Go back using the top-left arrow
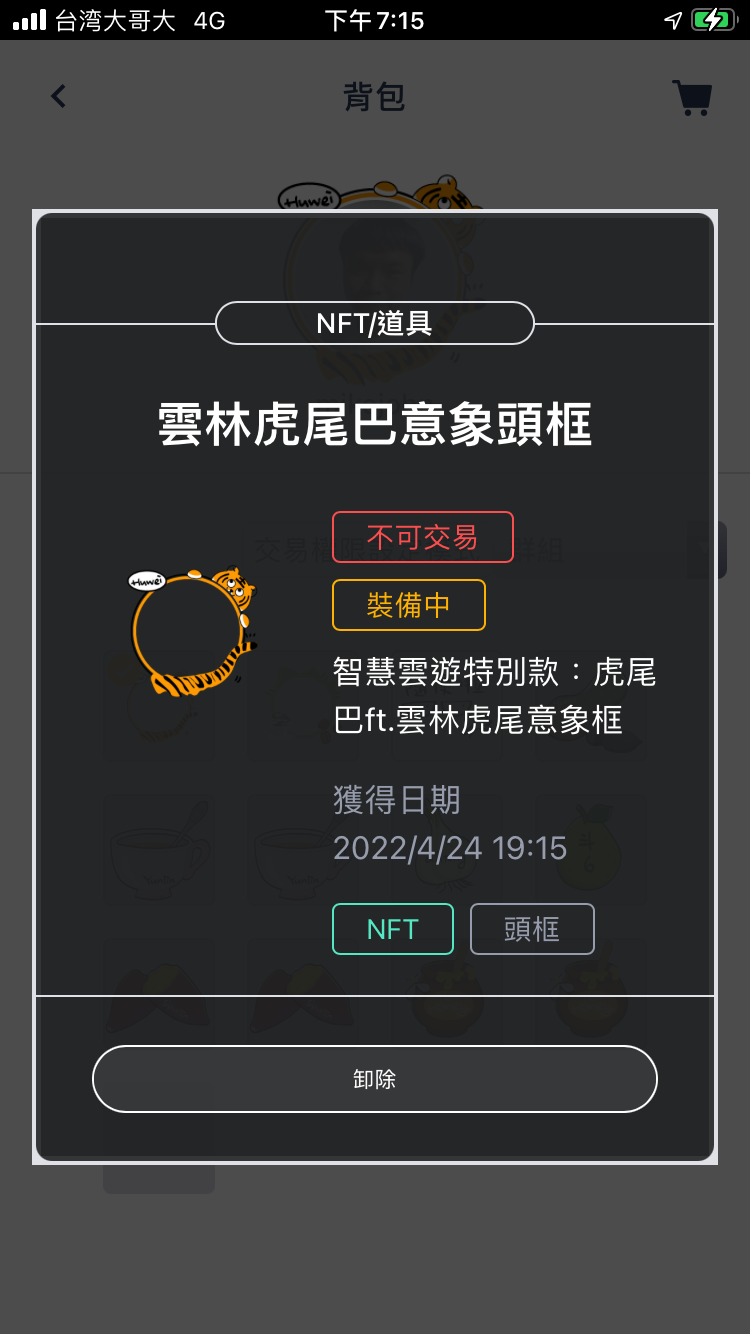Screen dimensions: 750x1334 tap(59, 97)
